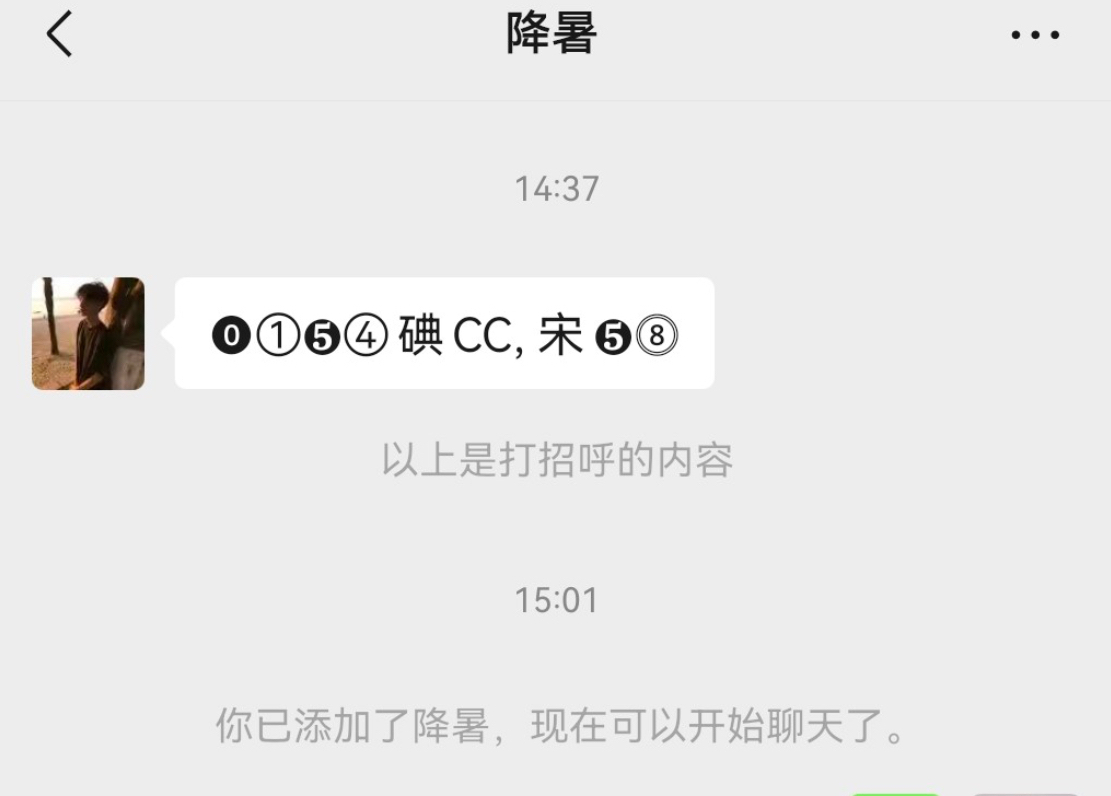
Task: Open the three-dot chat options menu
Action: [1034, 36]
